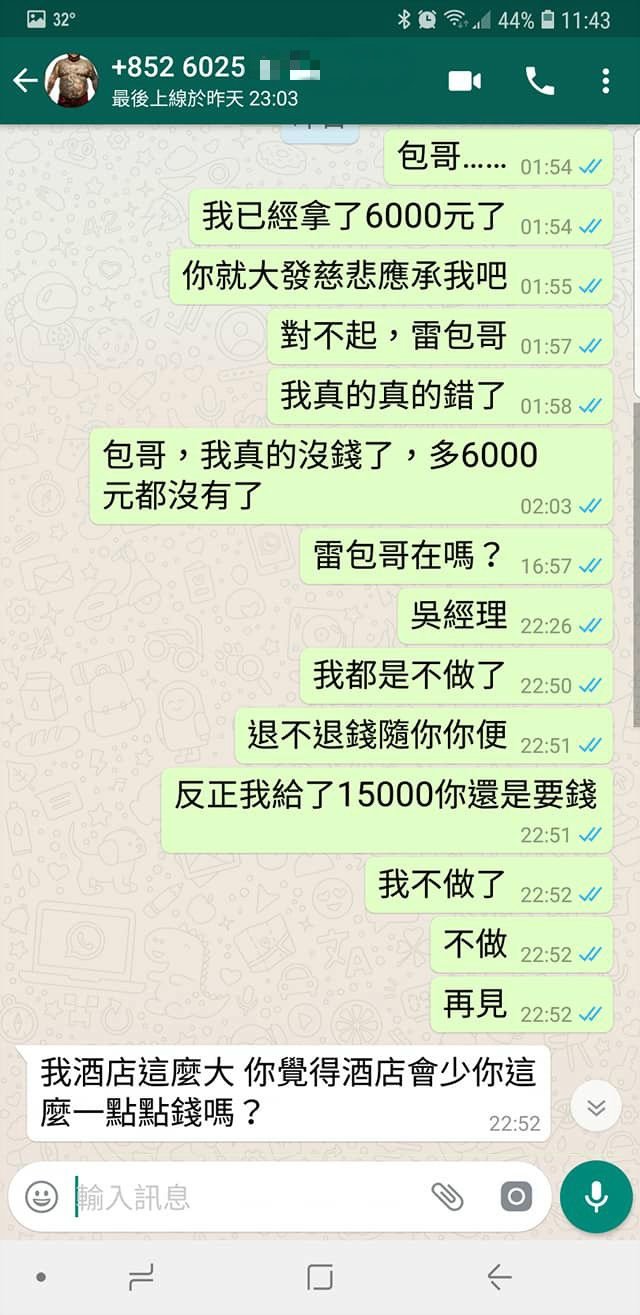Viewport: 640px width, 1315px height.
Task: Go to the home screen
Action: point(320,1277)
